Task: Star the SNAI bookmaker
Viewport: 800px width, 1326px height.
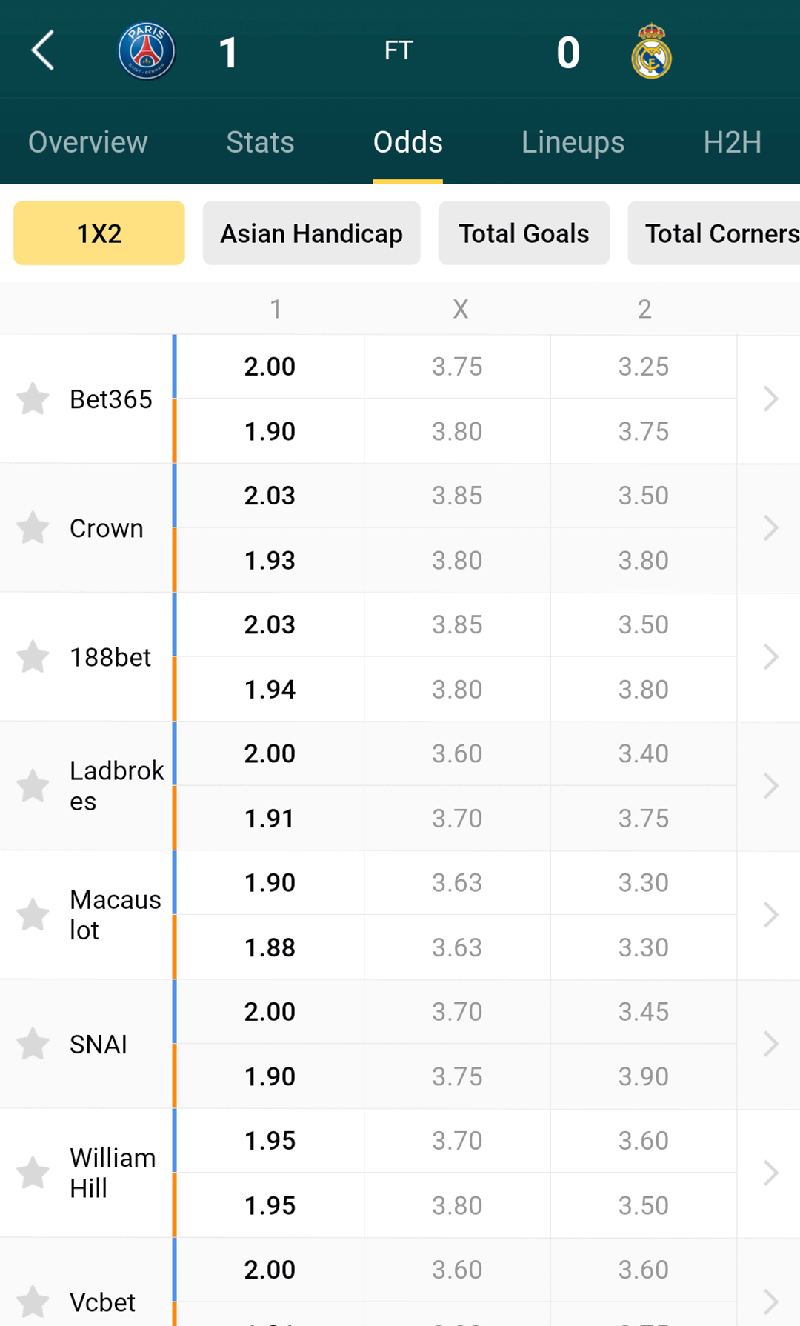Action: [x=33, y=1044]
